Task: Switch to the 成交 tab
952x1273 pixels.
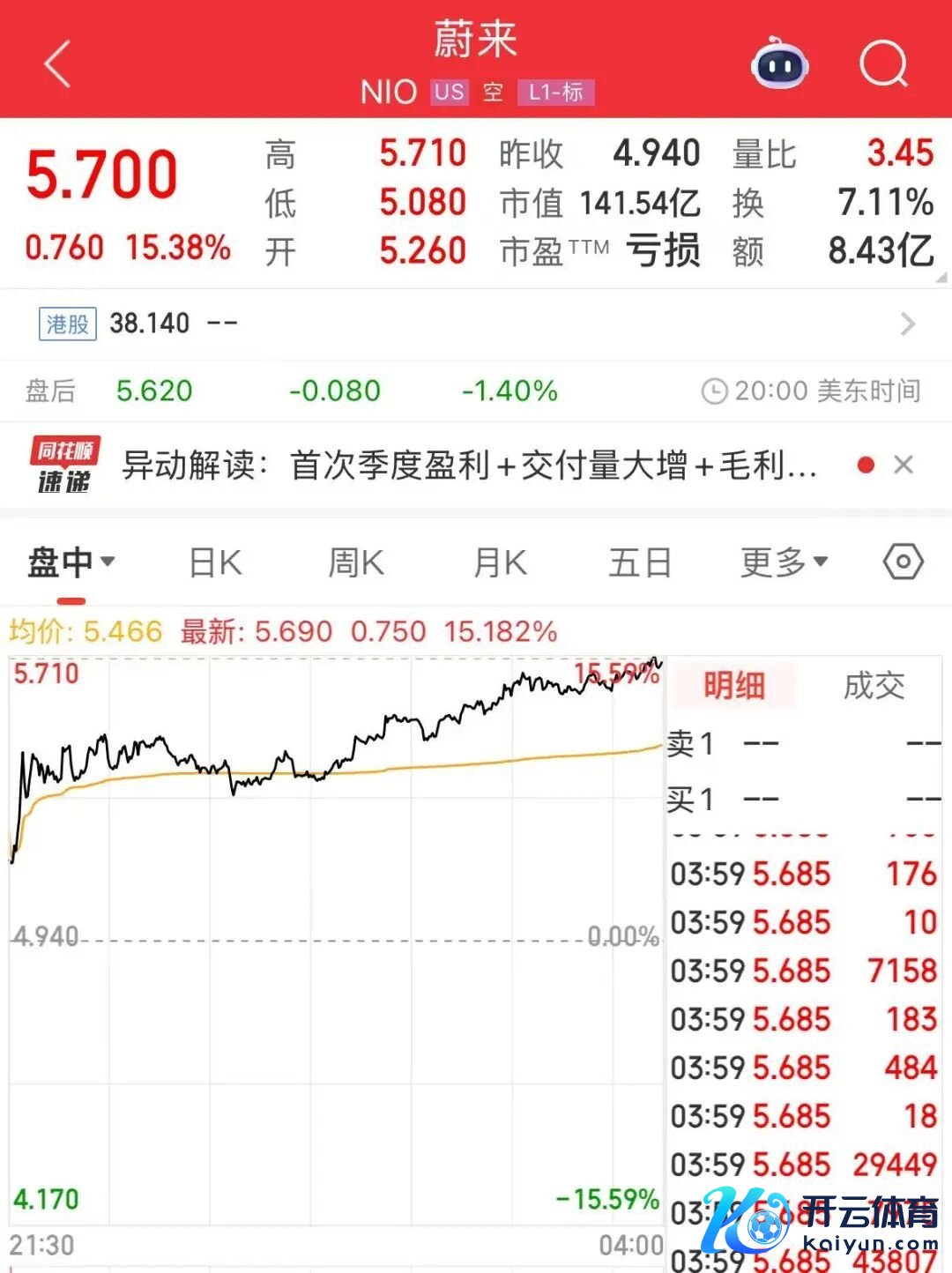Action: 874,685
